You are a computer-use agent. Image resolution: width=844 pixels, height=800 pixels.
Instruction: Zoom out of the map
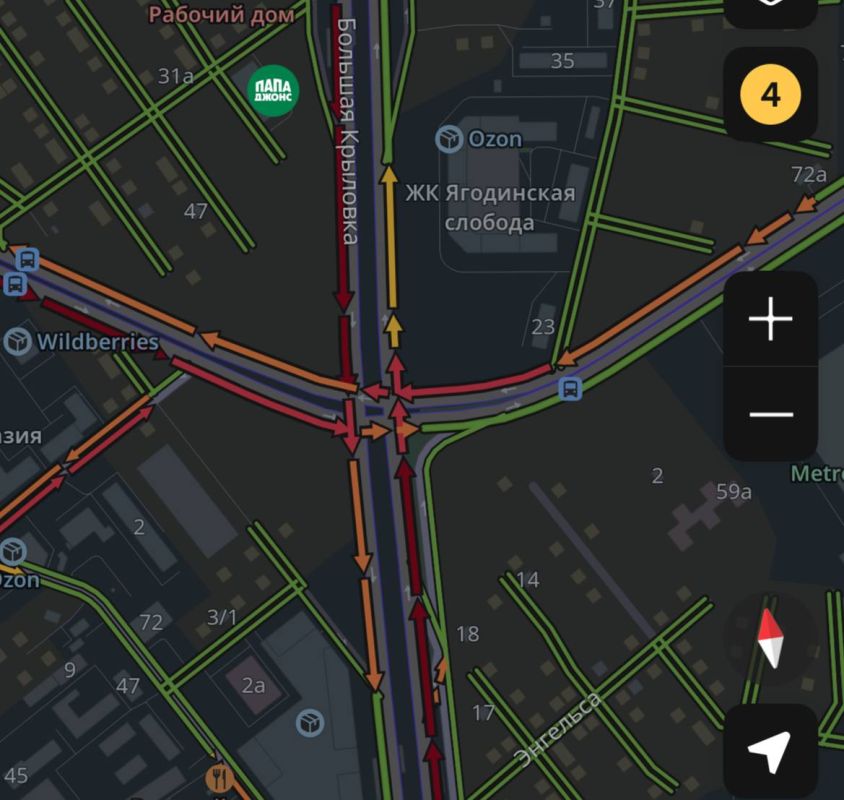coord(770,413)
